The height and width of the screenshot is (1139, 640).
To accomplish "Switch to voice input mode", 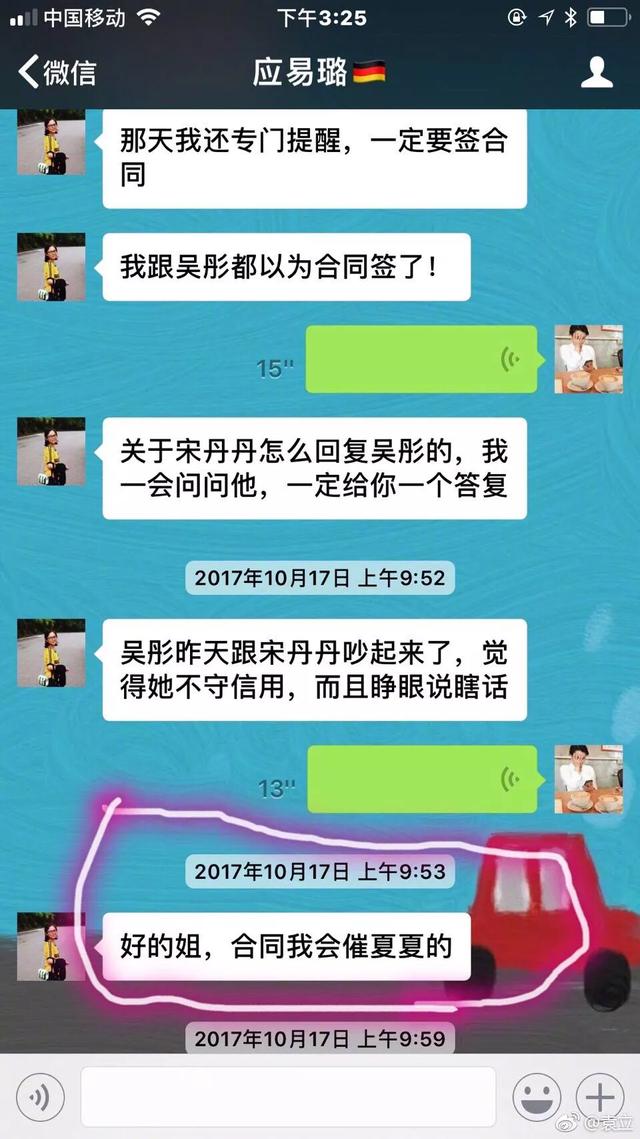I will coord(41,1098).
